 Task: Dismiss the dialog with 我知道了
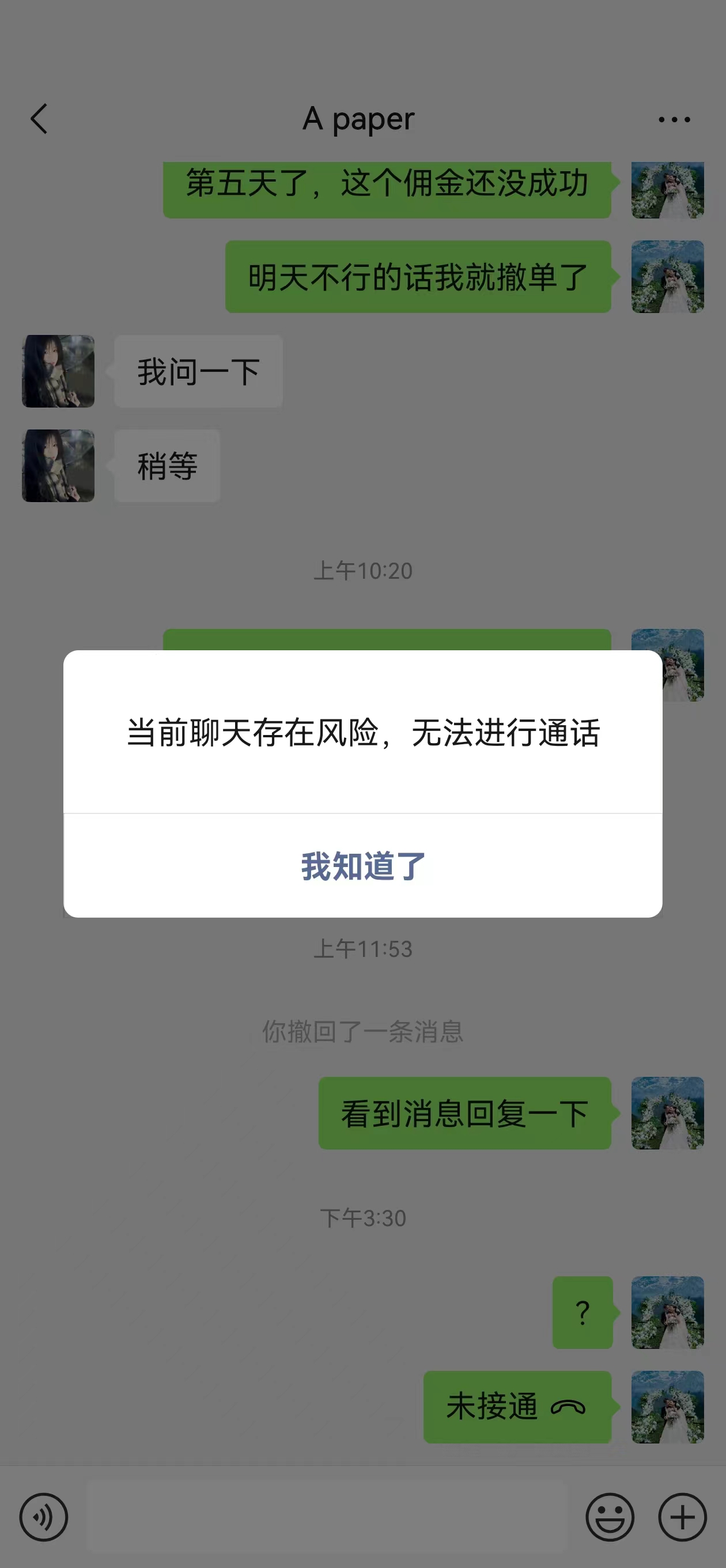coord(362,865)
